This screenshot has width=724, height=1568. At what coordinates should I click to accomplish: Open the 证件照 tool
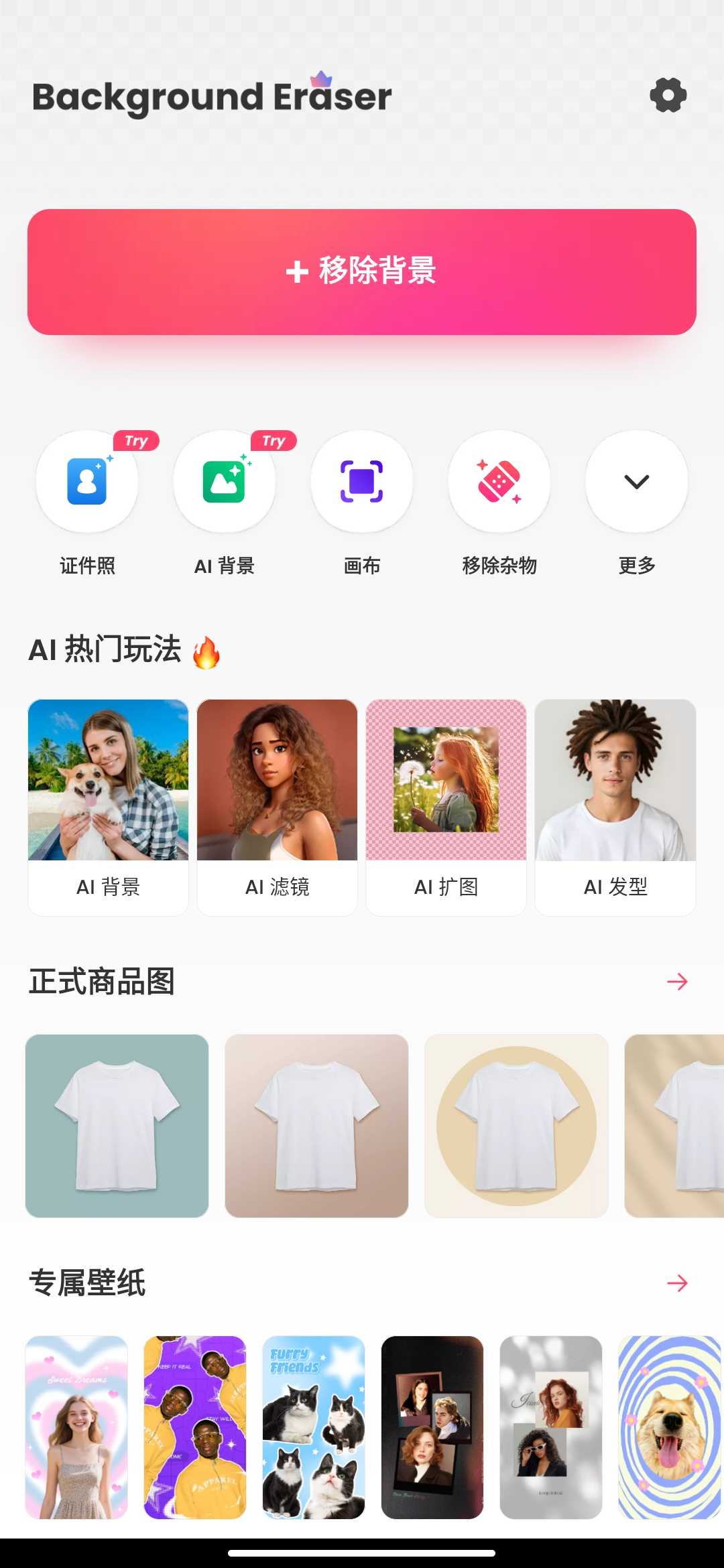pyautogui.click(x=87, y=482)
